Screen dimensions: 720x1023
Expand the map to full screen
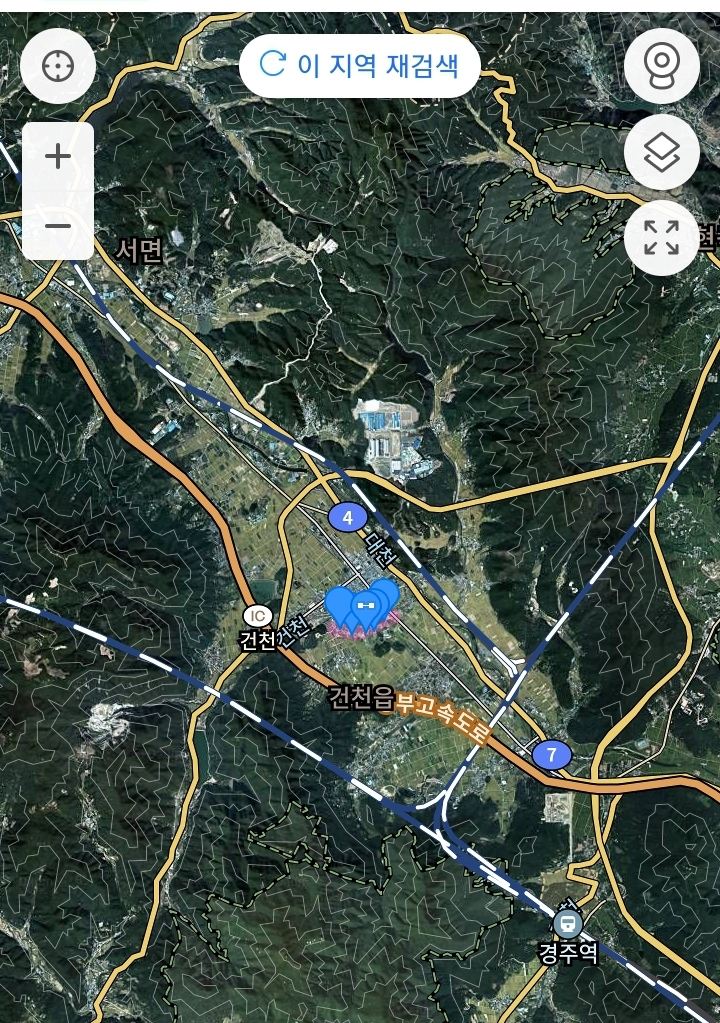tap(661, 237)
